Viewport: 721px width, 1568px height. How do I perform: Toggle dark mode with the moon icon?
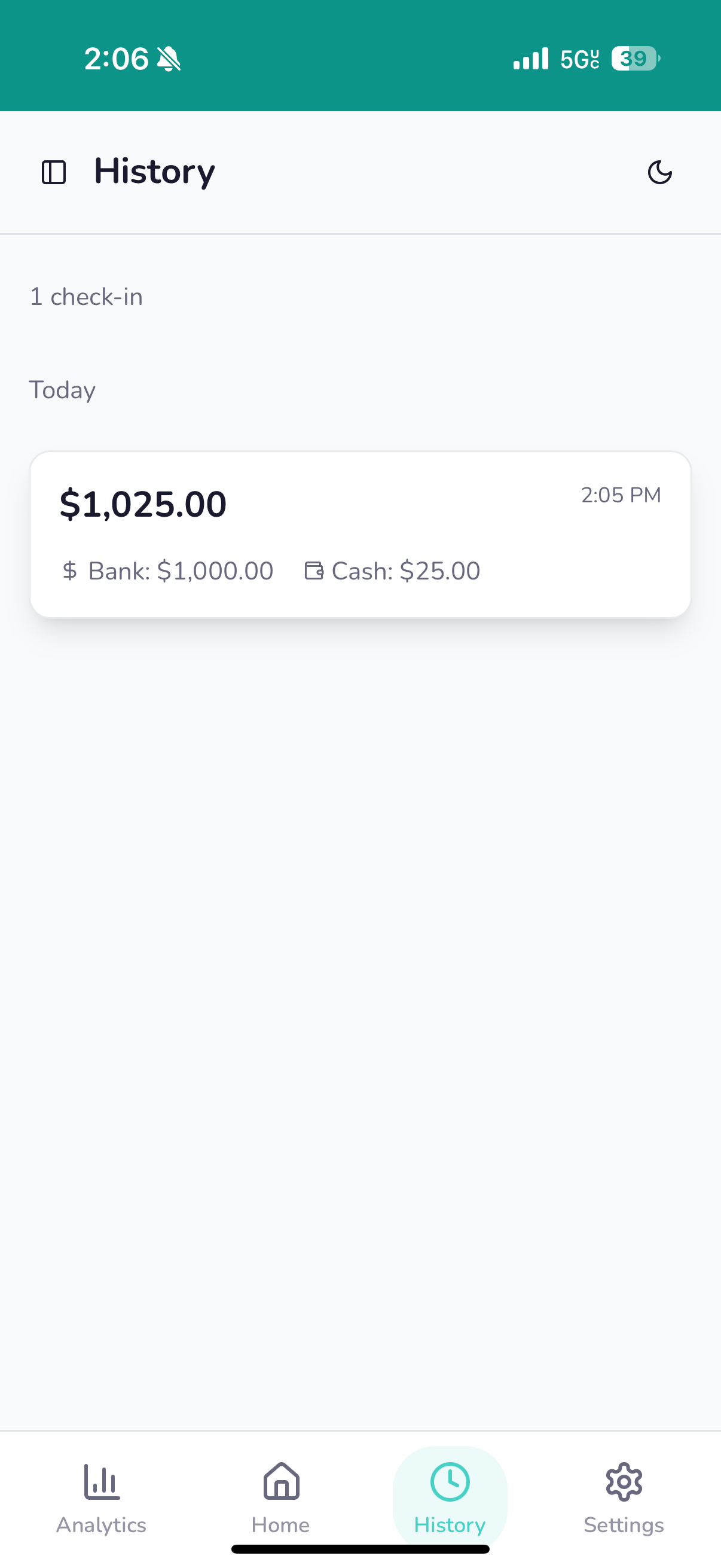click(x=659, y=172)
